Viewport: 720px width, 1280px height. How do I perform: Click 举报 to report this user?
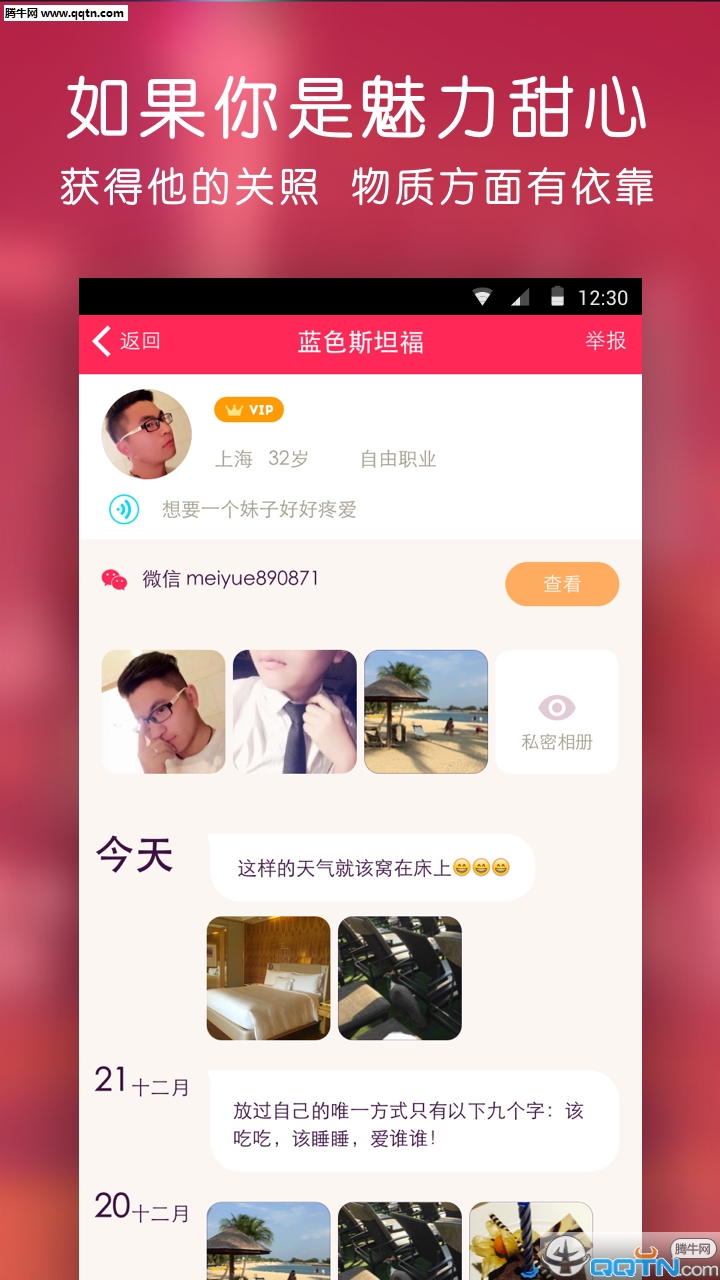click(604, 341)
